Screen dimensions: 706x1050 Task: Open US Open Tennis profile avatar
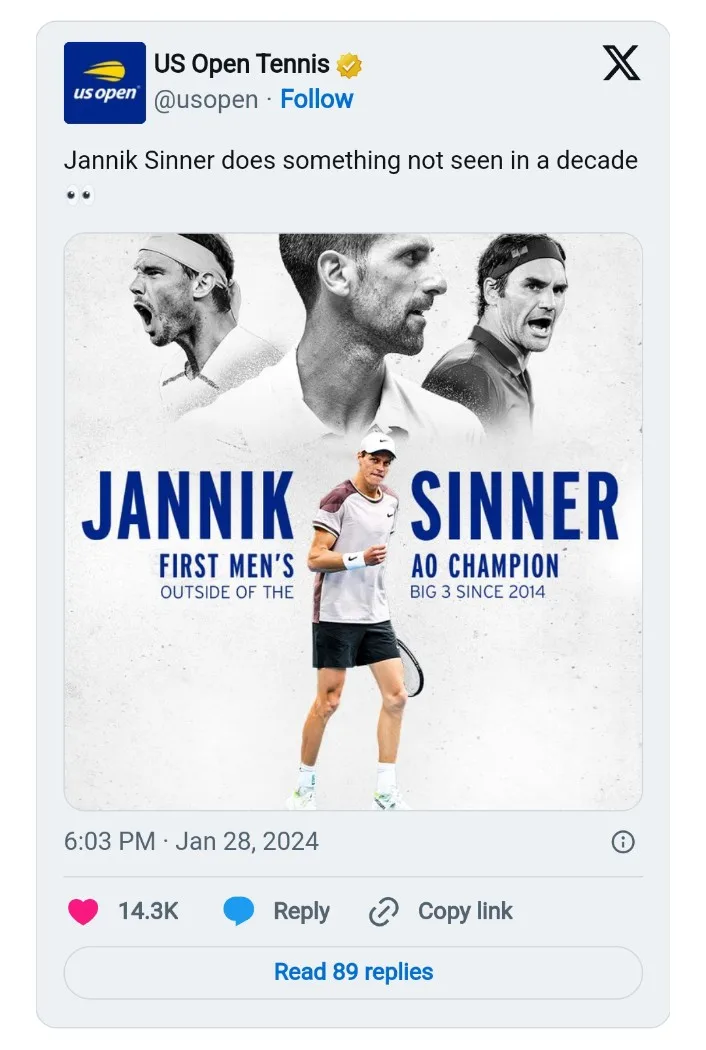(x=105, y=83)
